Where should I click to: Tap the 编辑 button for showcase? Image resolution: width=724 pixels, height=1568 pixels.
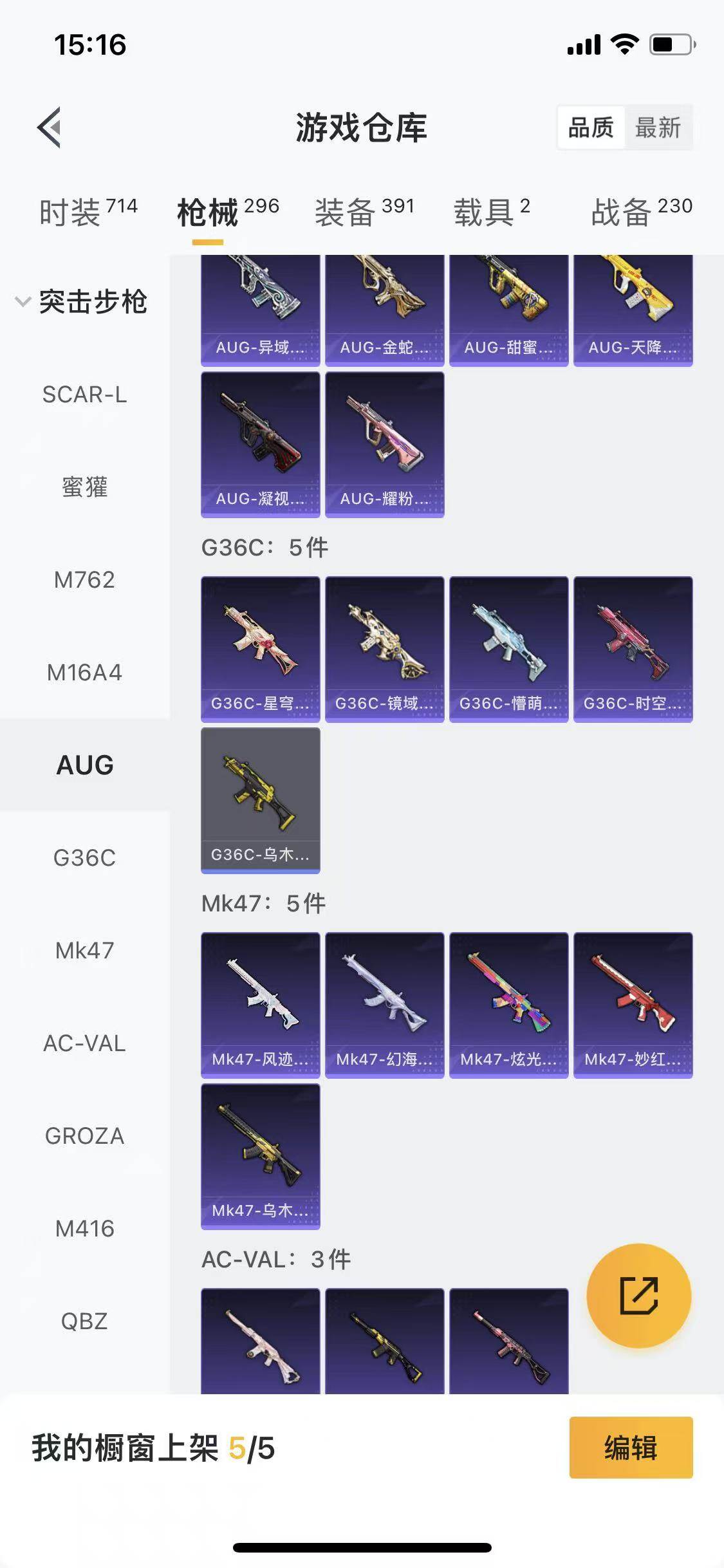(x=631, y=1448)
